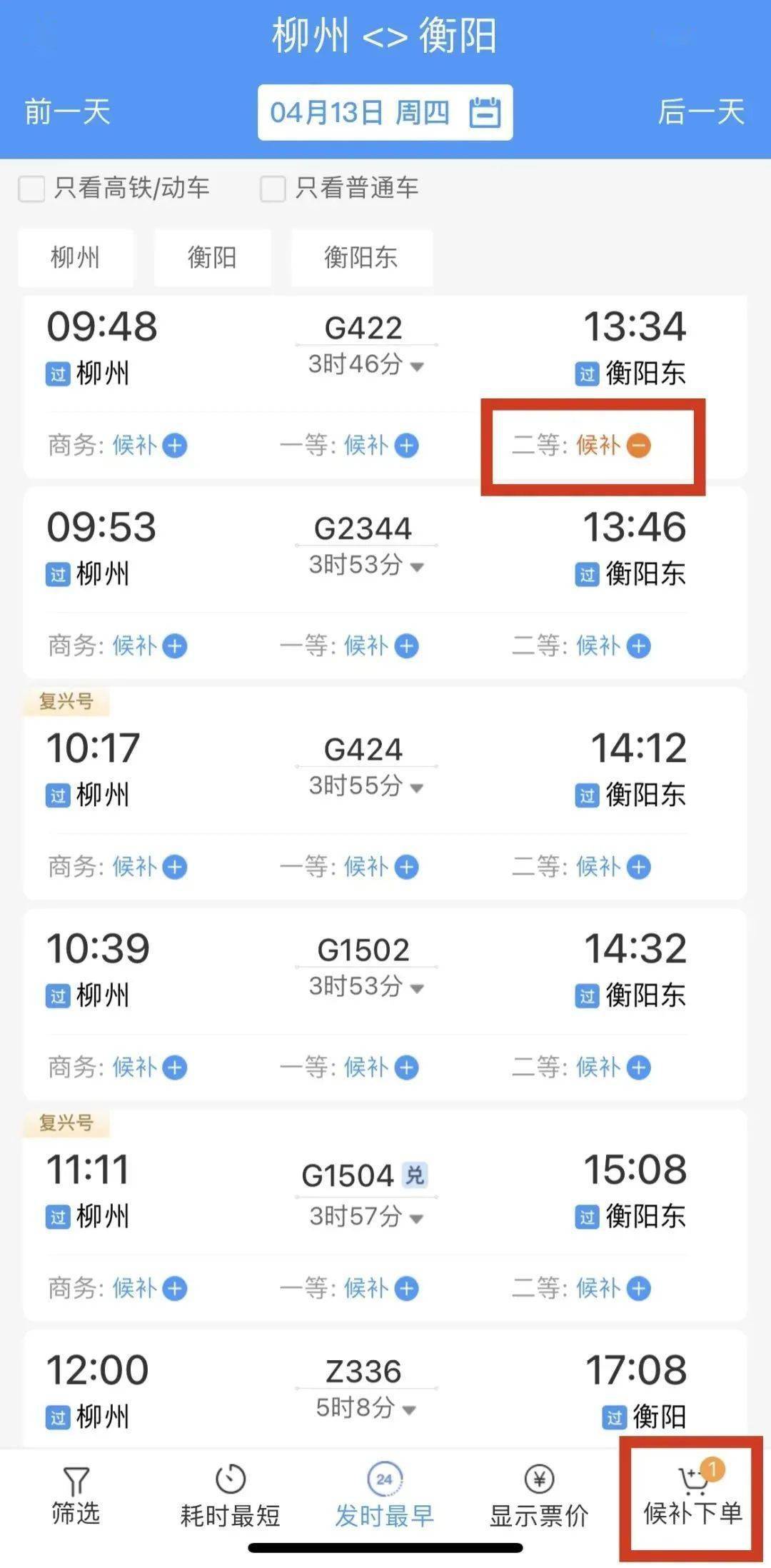Go to the next day (后一天)
Screen dimensions: 771x1568
(x=701, y=112)
